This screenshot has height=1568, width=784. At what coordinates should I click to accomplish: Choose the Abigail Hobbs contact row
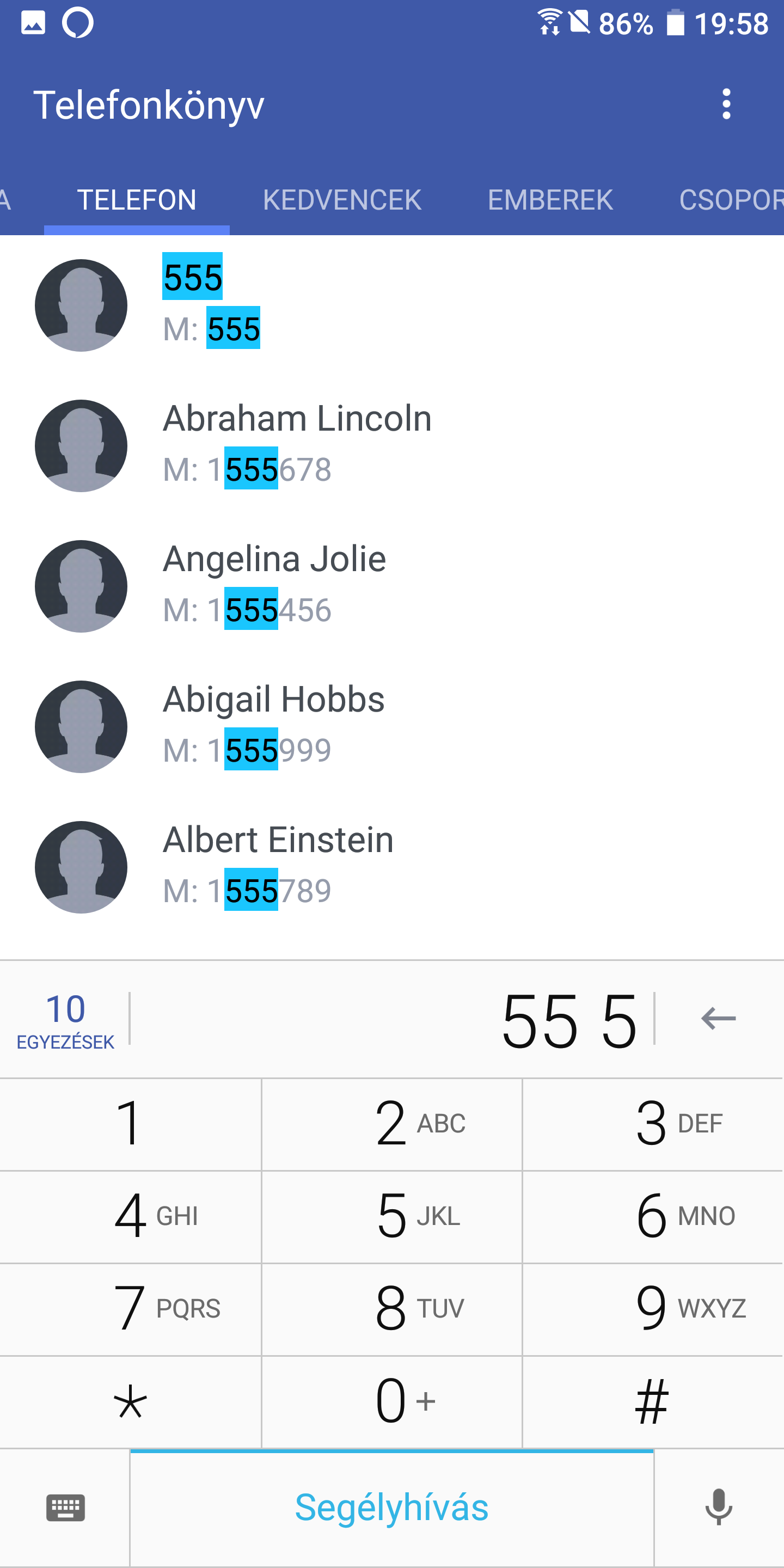click(392, 727)
